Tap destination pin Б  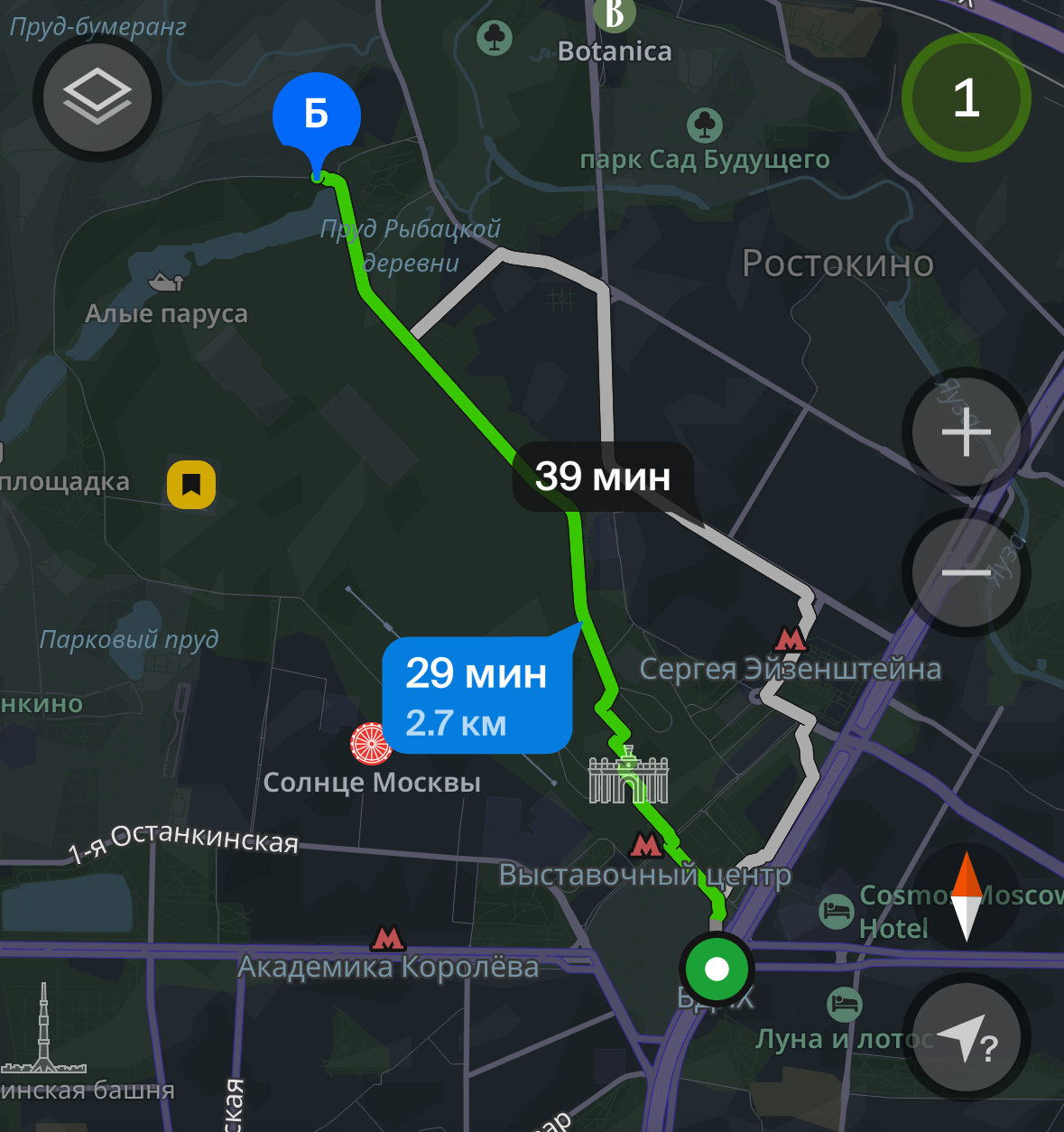(x=317, y=116)
